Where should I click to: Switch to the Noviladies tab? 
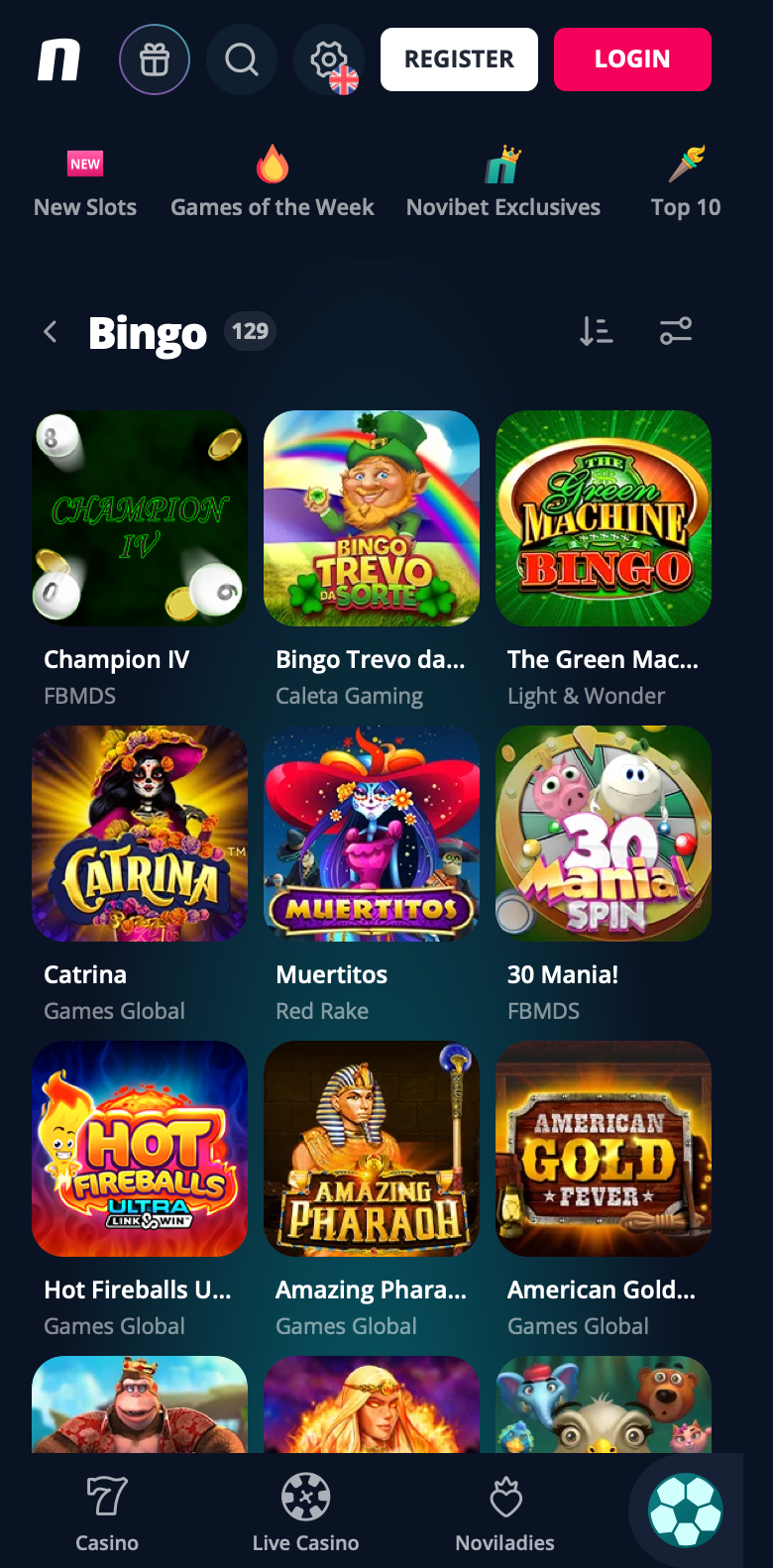click(505, 1512)
